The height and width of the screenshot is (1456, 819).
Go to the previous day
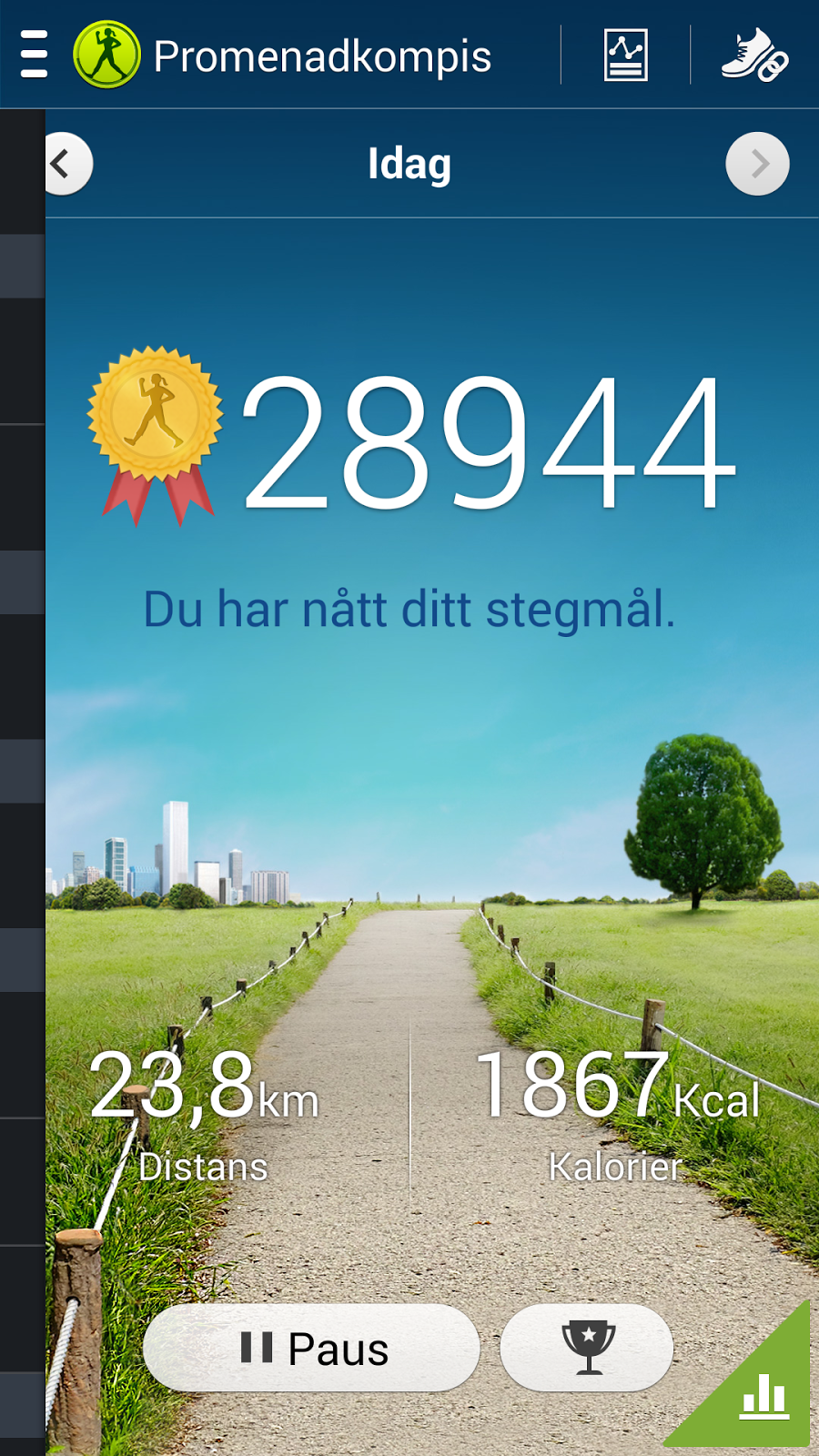point(66,165)
